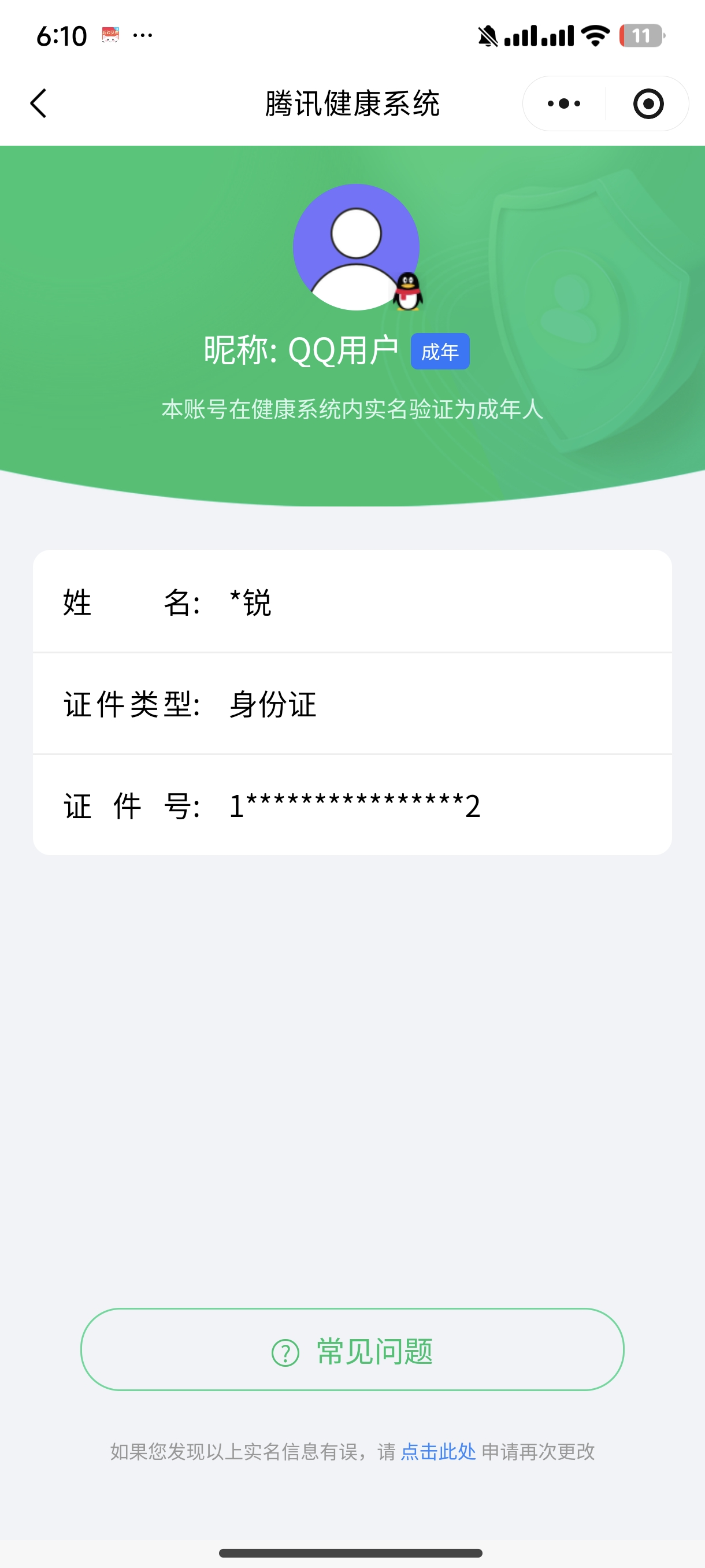Tap the red battery indicator showing 11
Image resolution: width=705 pixels, height=1568 pixels.
coord(641,35)
